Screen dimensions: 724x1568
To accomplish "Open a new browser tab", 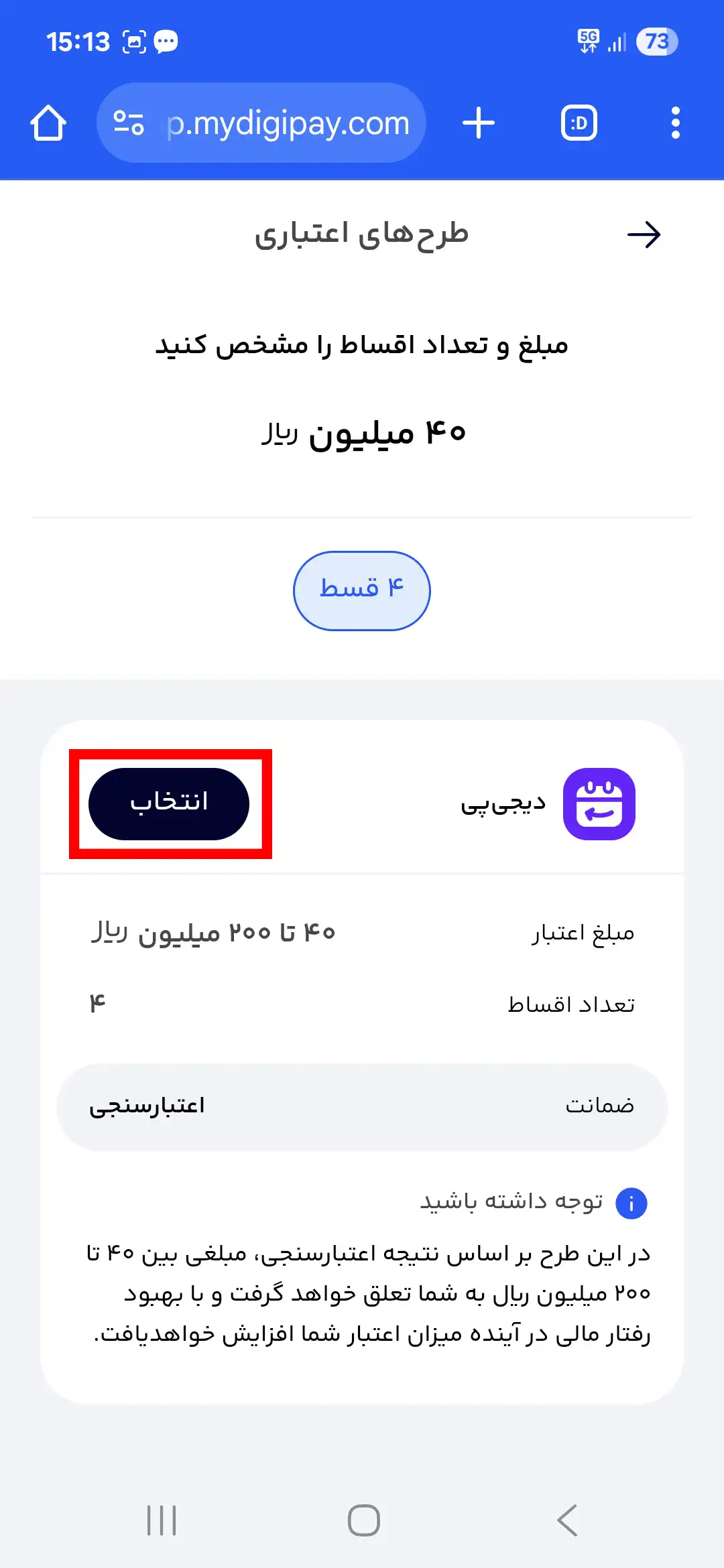I will [x=479, y=123].
